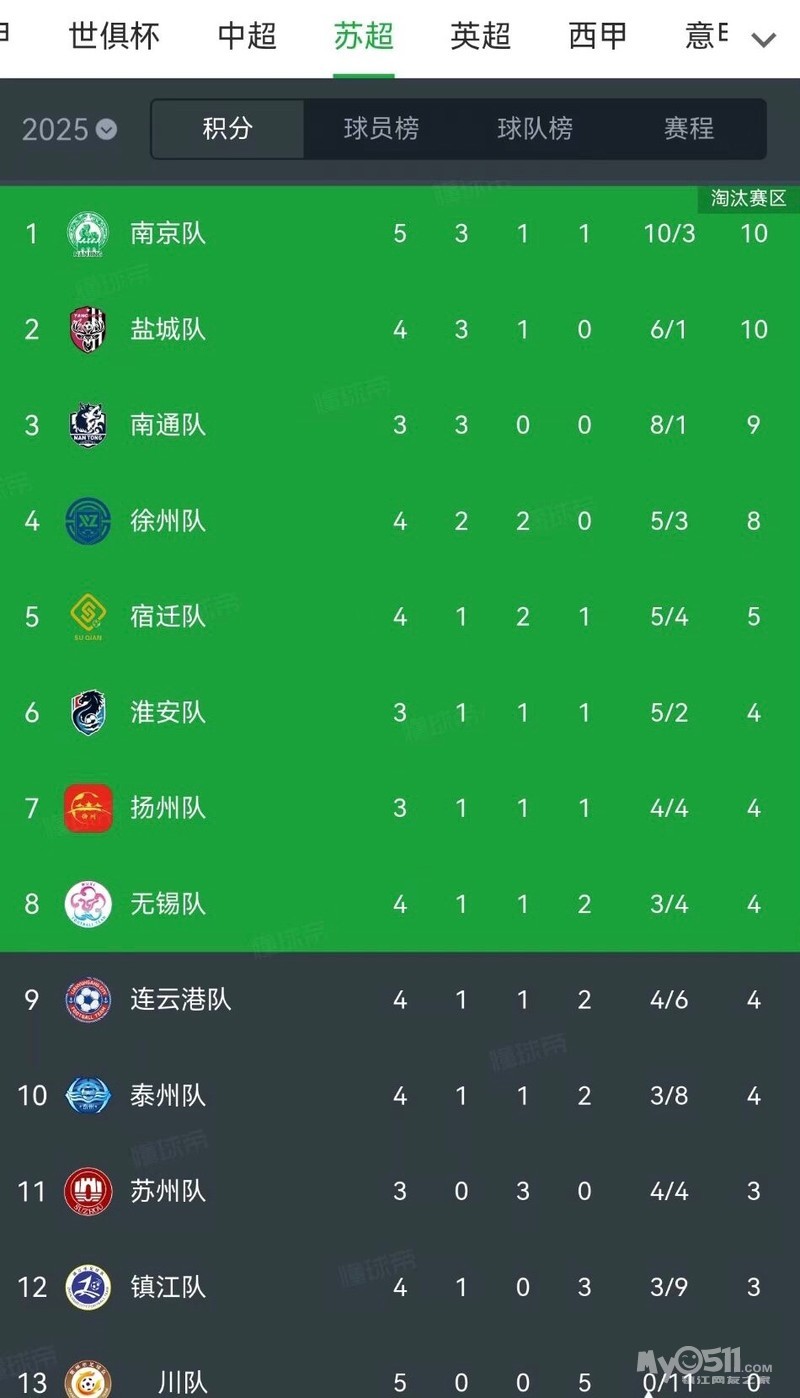Switch to the 中超 league tab
The width and height of the screenshot is (800, 1398).
247,37
